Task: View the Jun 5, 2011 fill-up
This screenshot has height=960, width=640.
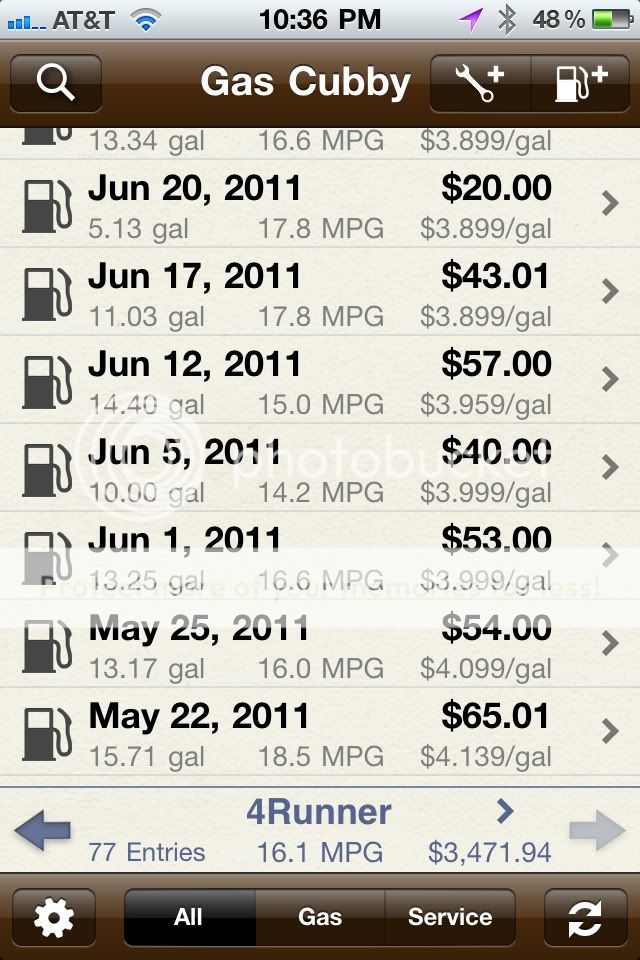Action: click(x=320, y=468)
